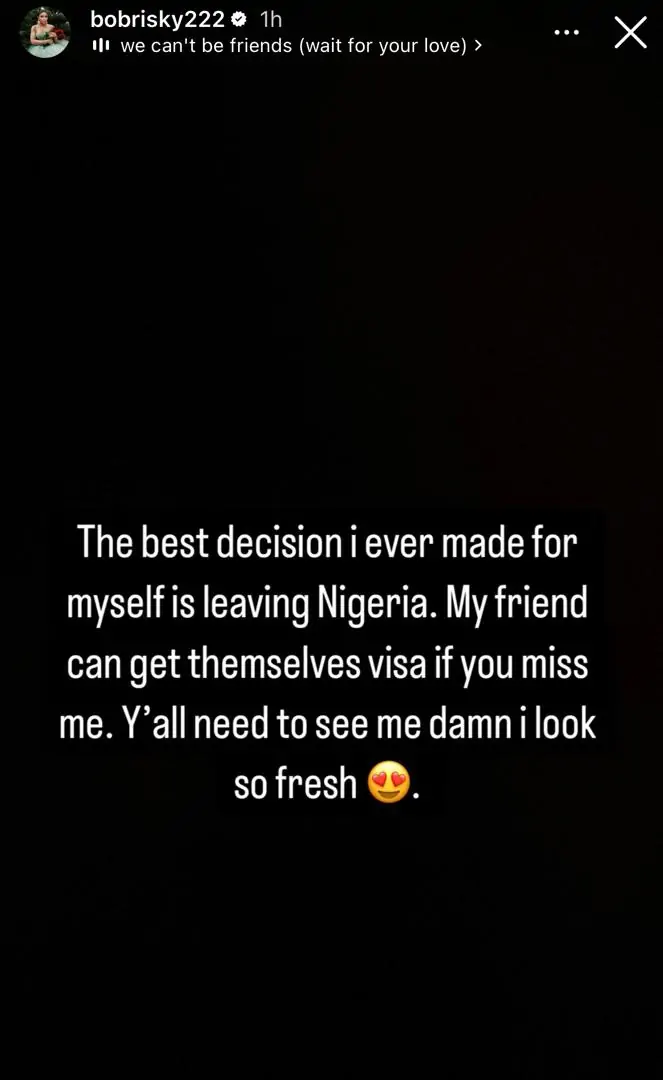The image size is (663, 1080).
Task: Close the story viewer
Action: tap(630, 33)
